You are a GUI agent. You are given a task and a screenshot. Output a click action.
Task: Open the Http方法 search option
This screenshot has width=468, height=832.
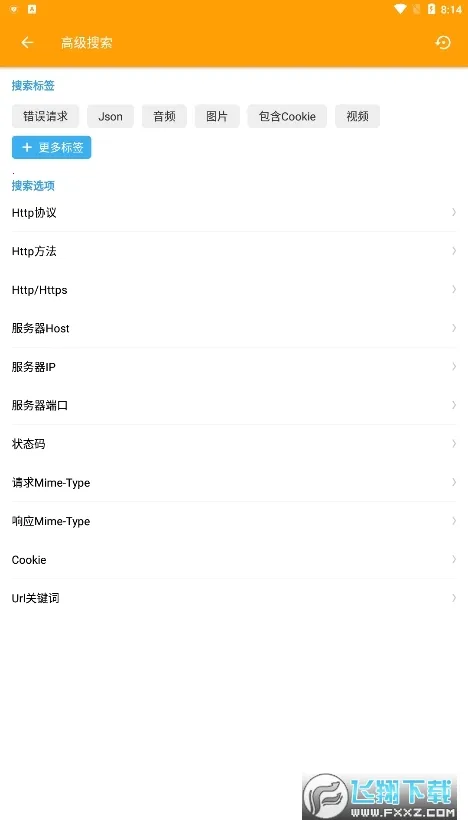pos(234,251)
